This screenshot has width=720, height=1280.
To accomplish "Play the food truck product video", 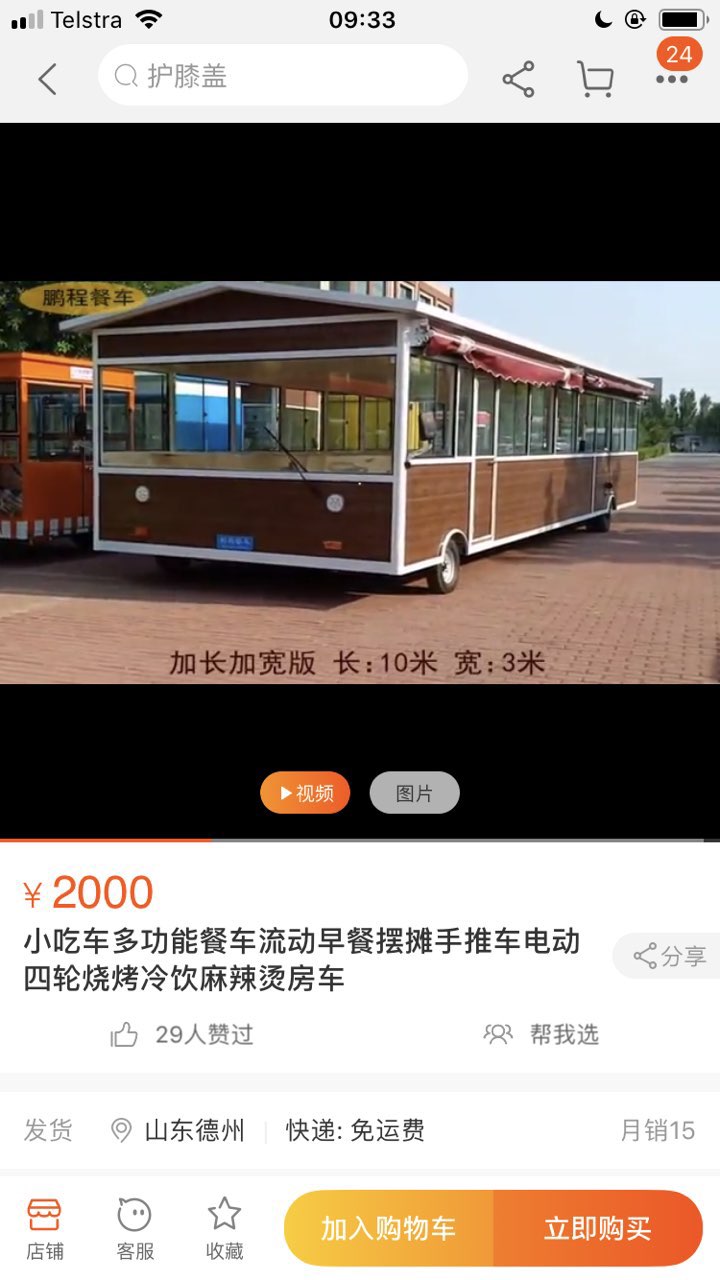I will click(x=360, y=482).
